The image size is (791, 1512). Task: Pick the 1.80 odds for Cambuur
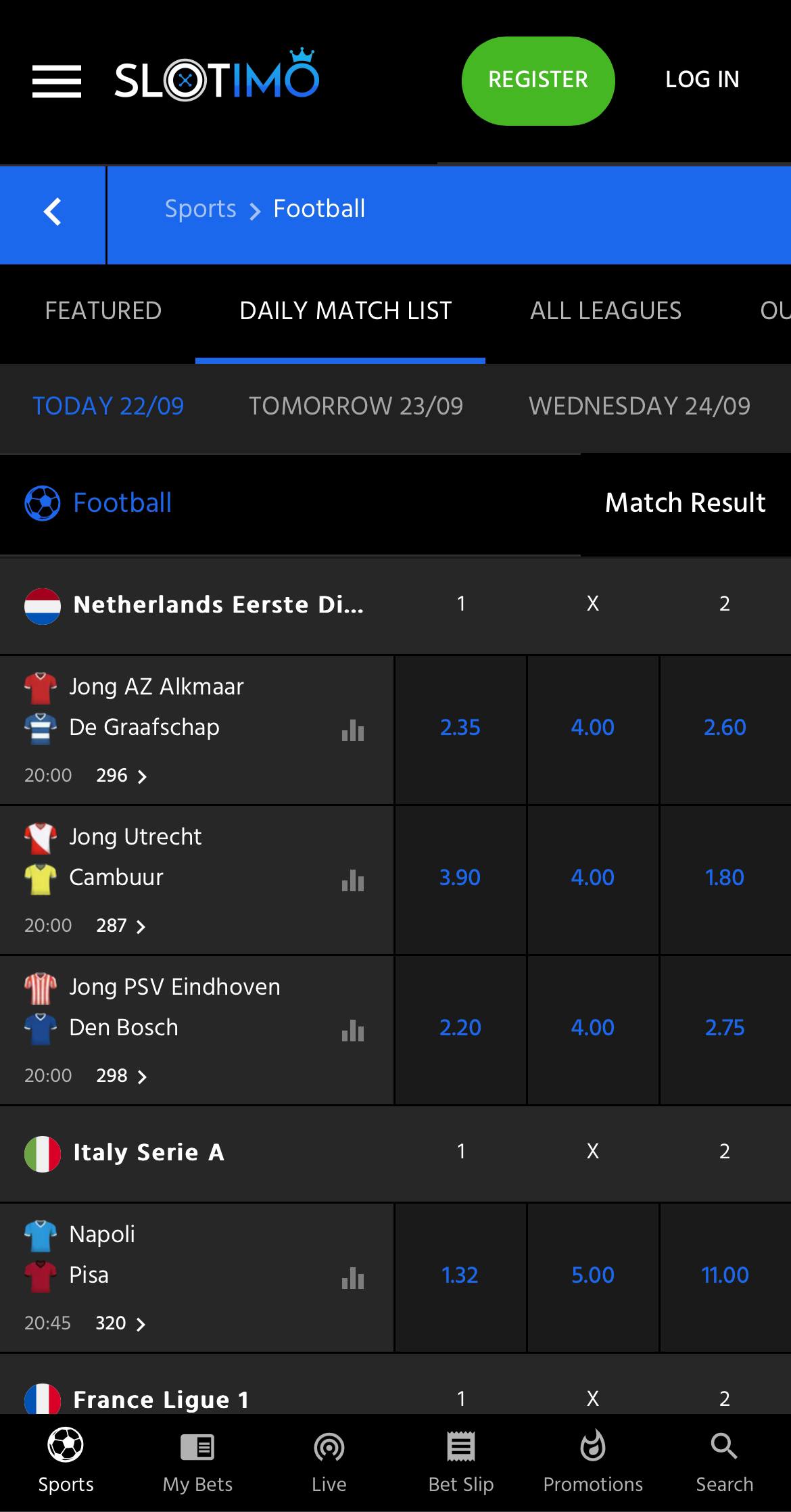coord(724,878)
